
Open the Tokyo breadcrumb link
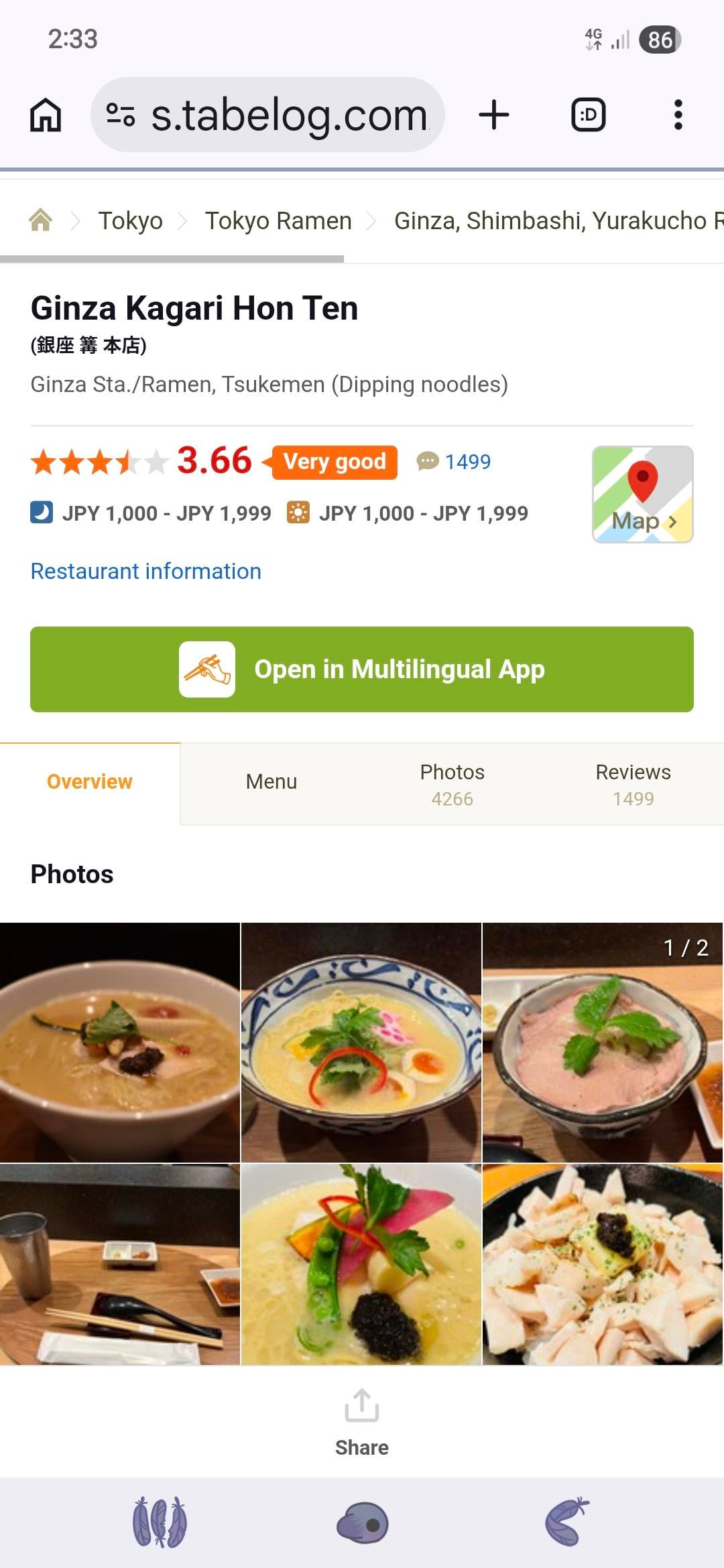(131, 220)
